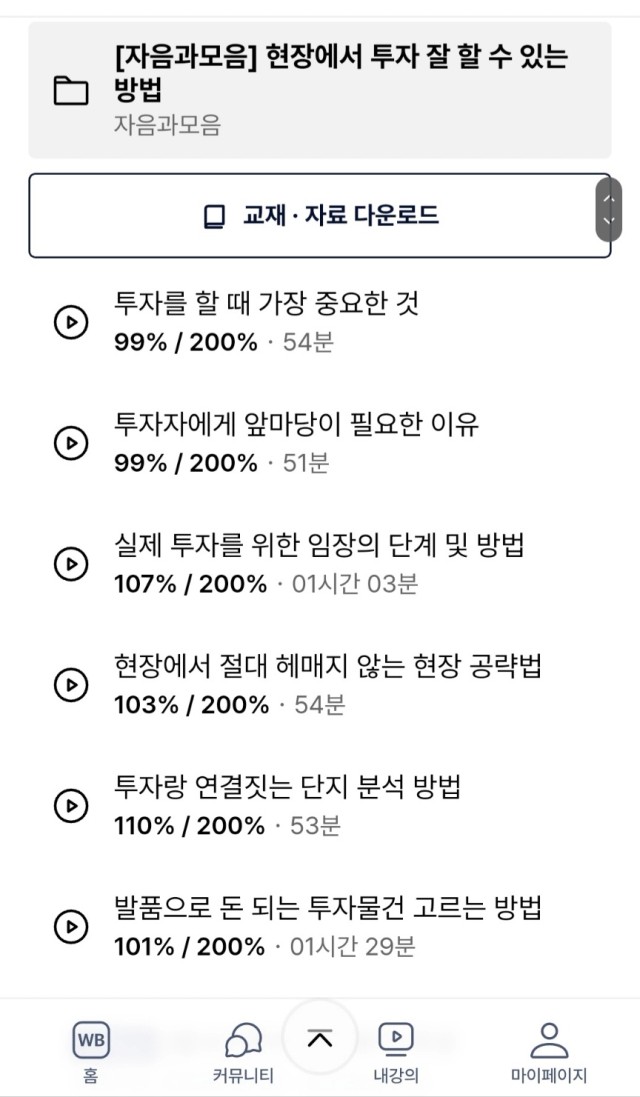This screenshot has width=640, height=1097.
Task: Open the 자음과모음 course folder header
Action: coord(320,90)
